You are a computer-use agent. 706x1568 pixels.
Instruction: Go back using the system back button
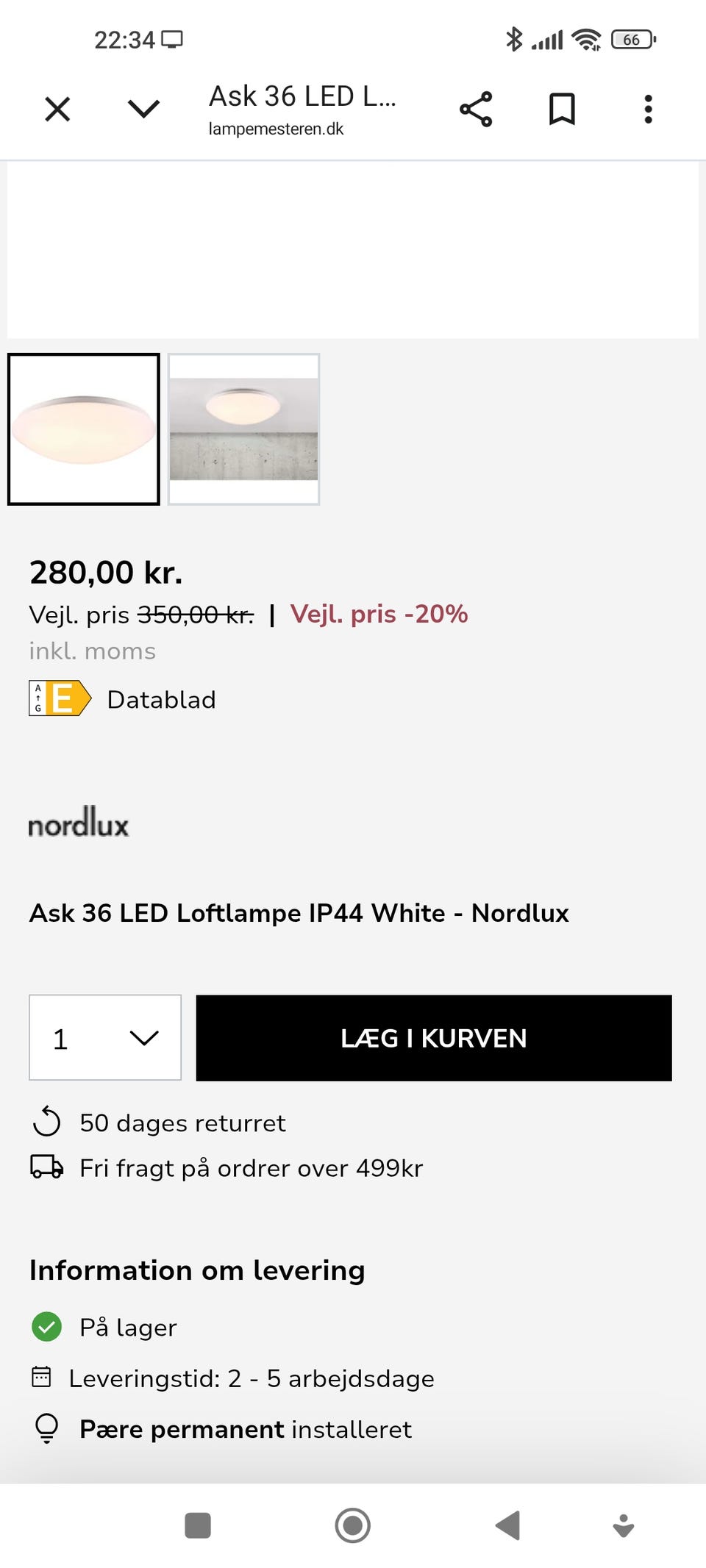point(507,1525)
